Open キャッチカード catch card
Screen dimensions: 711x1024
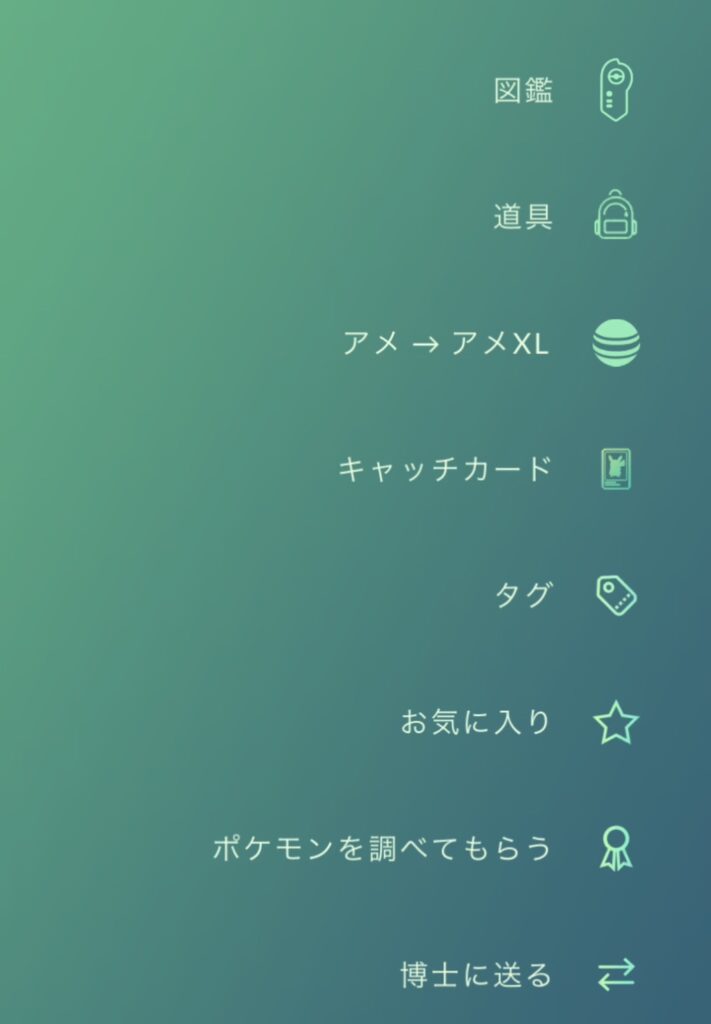[x=614, y=469]
